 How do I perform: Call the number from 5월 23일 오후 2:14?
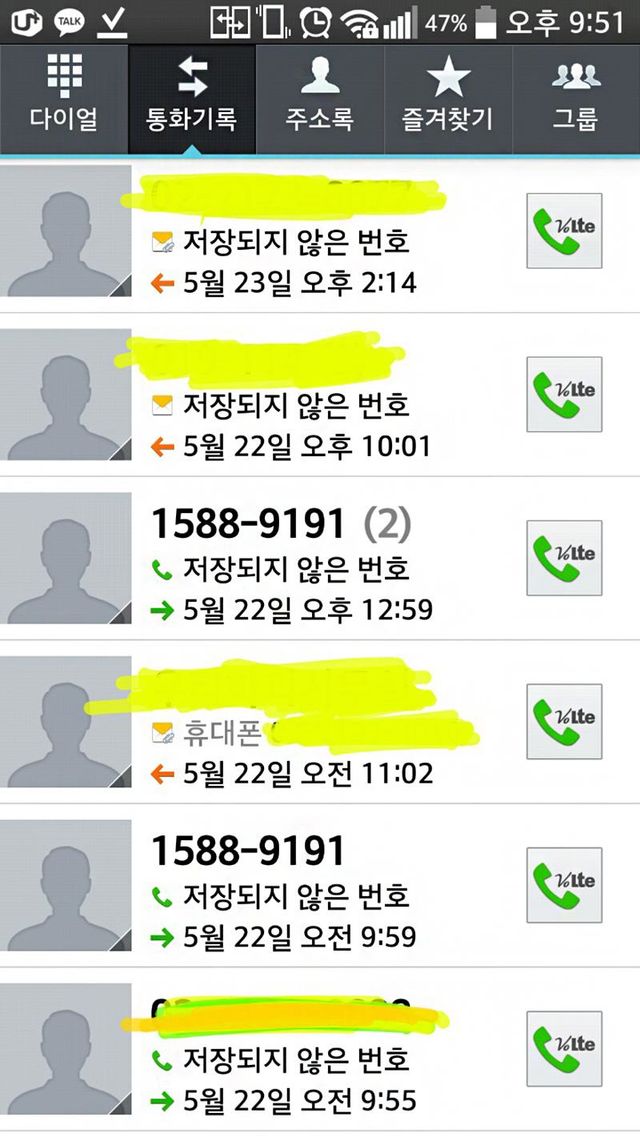(x=565, y=230)
